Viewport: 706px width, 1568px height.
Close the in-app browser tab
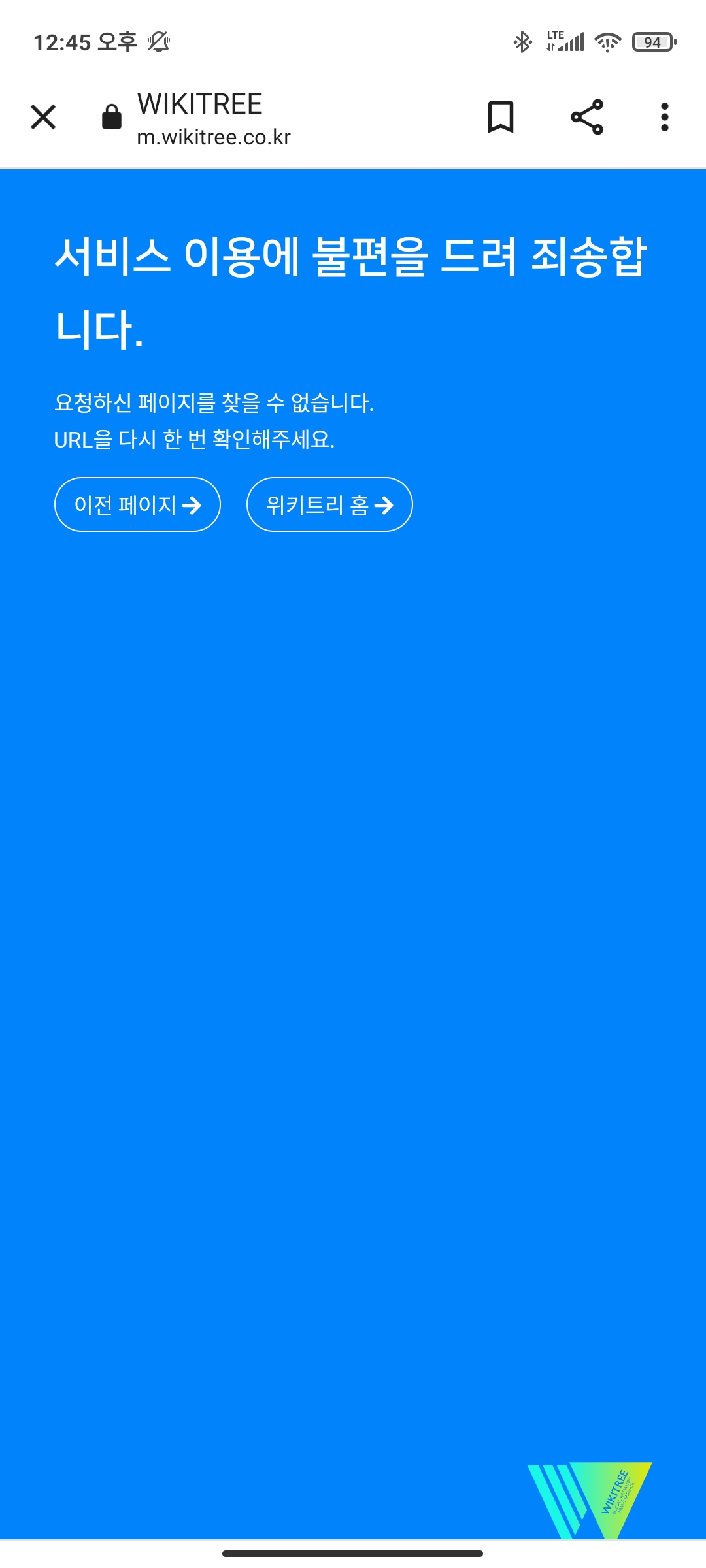(43, 118)
